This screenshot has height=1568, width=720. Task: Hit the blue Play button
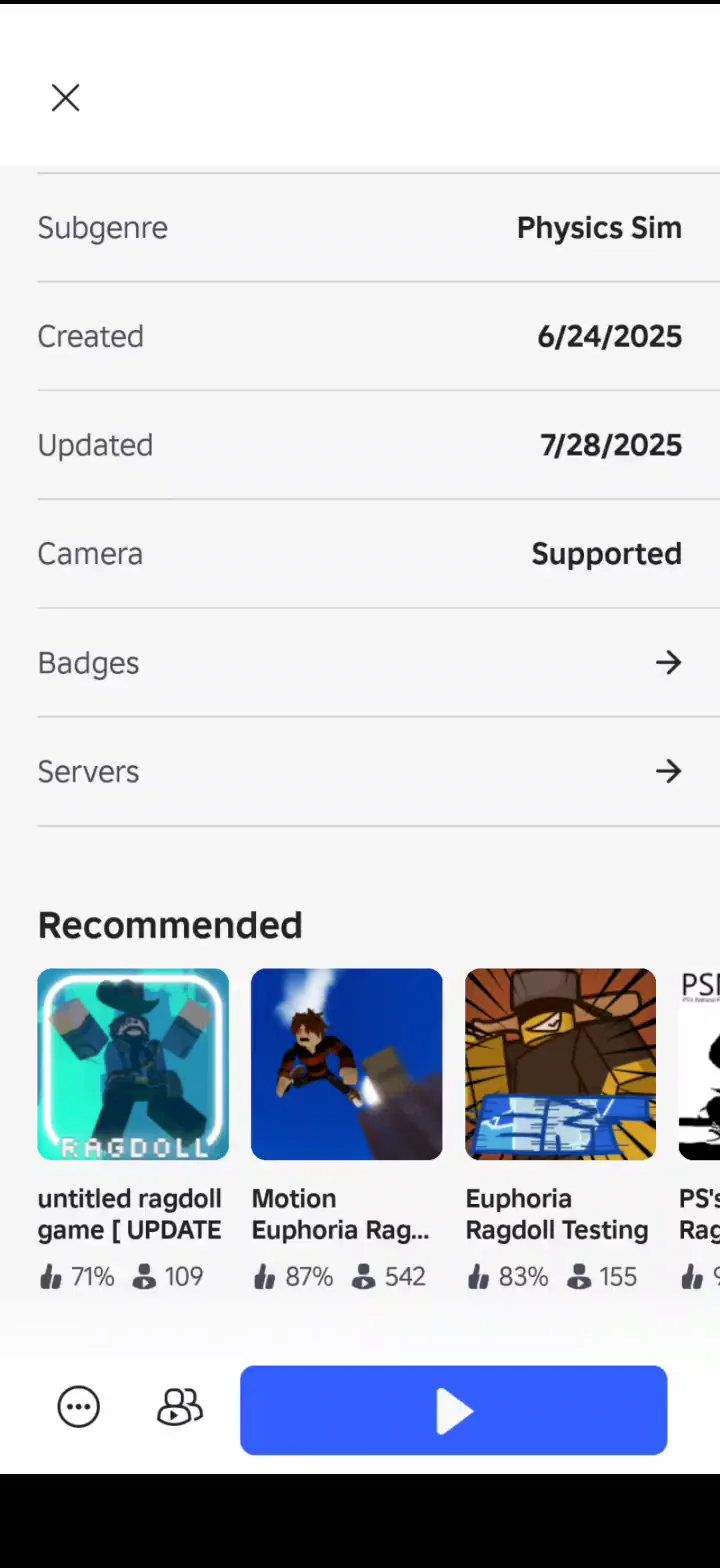coord(453,1410)
